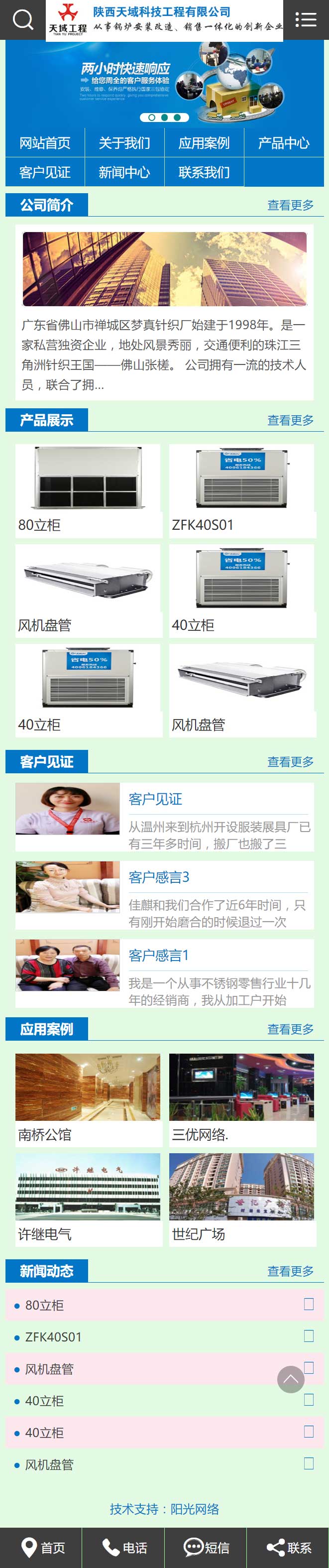View more under 新闻动态
This screenshot has height=1568, width=329.
point(290,1270)
